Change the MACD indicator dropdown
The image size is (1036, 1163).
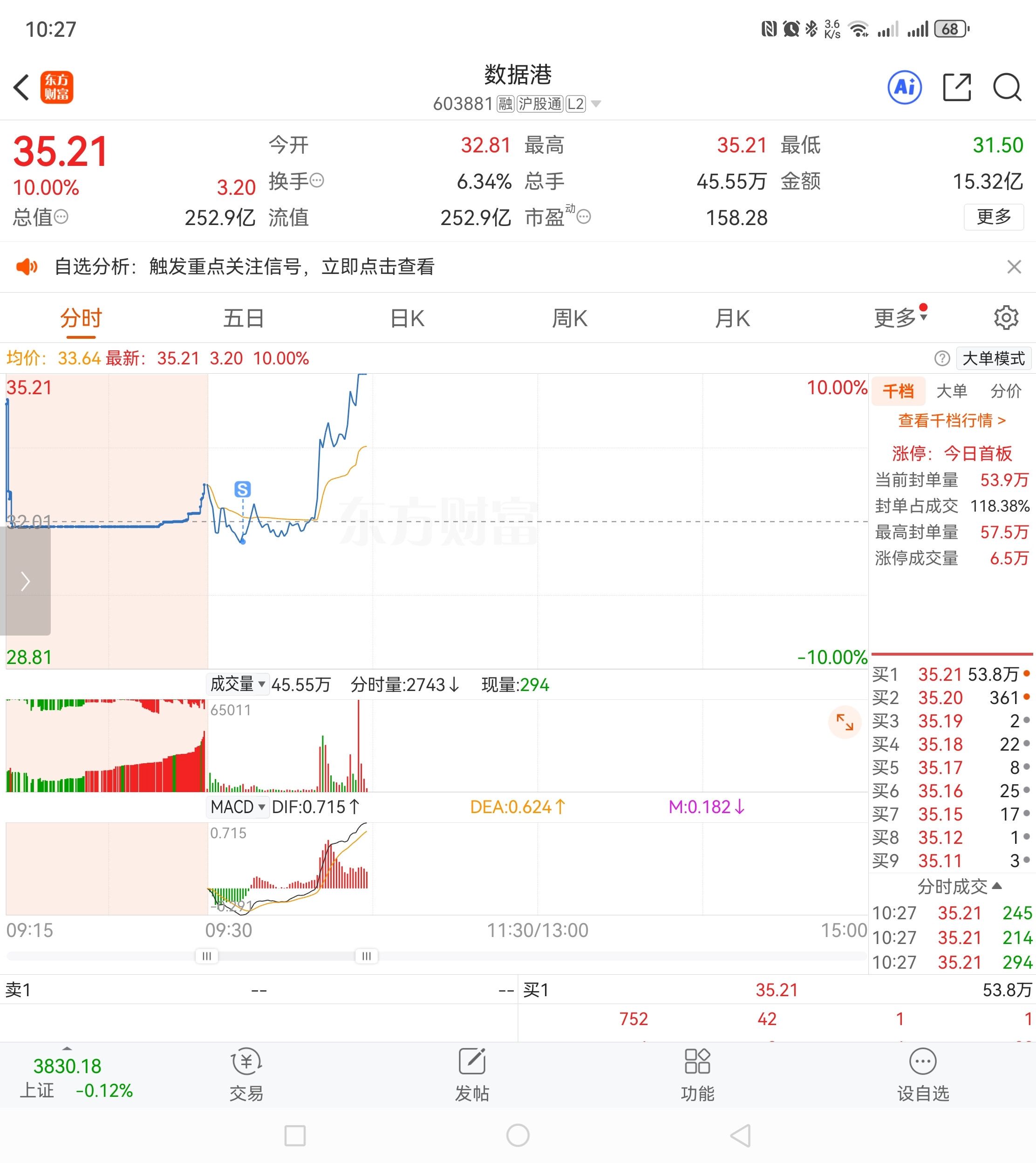(x=238, y=806)
